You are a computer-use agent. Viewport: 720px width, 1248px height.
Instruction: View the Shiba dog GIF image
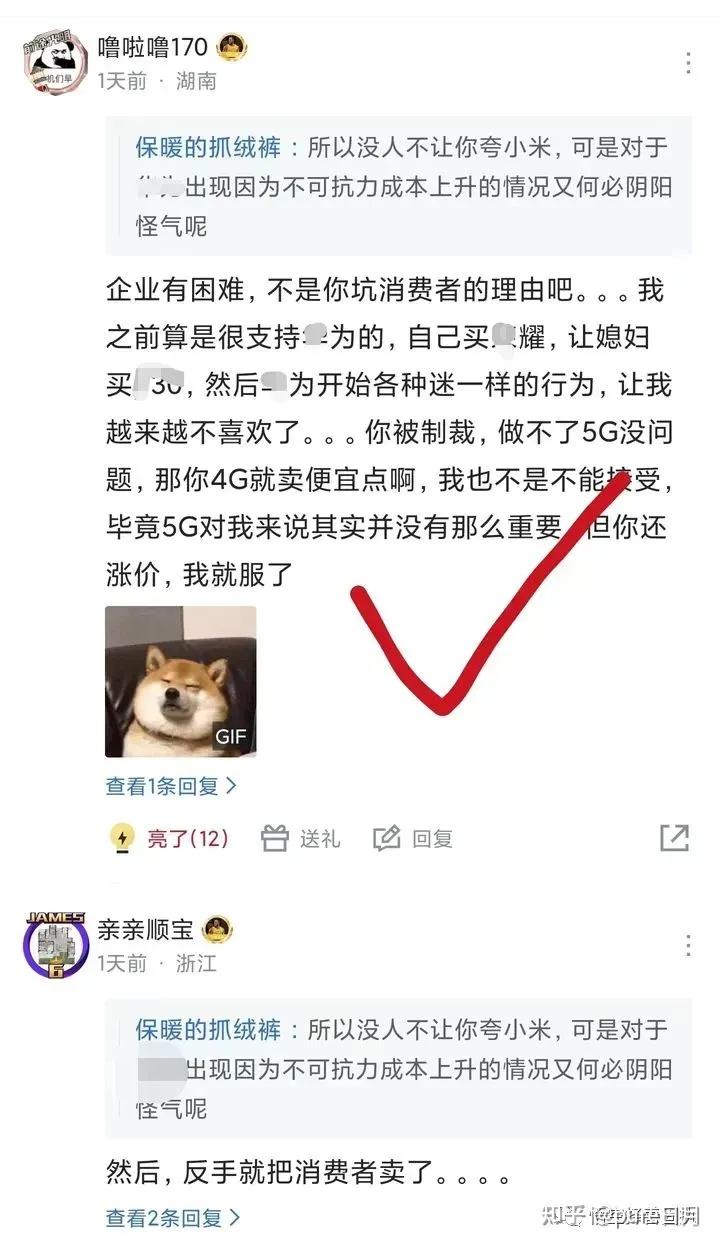pyautogui.click(x=180, y=681)
